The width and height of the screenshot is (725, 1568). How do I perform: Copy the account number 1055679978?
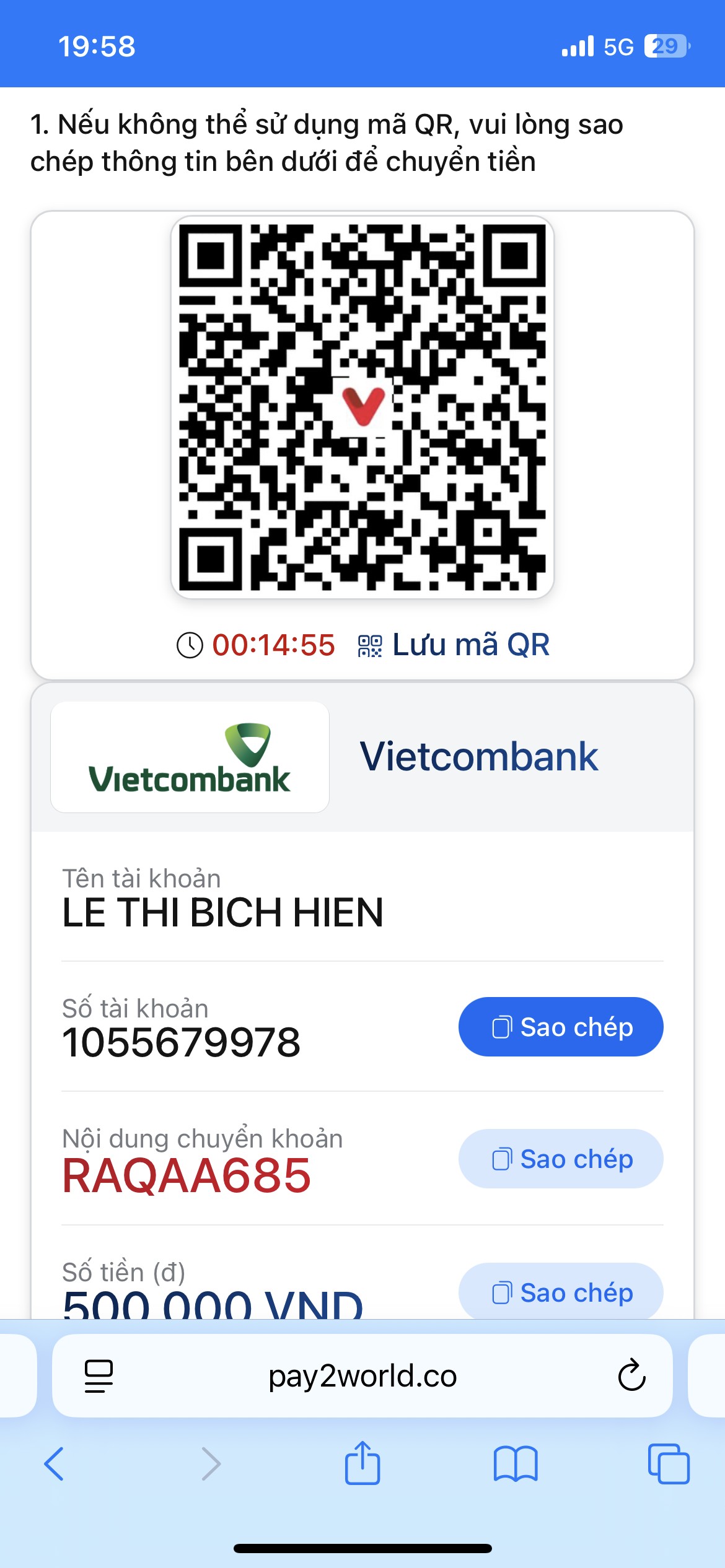point(561,1027)
